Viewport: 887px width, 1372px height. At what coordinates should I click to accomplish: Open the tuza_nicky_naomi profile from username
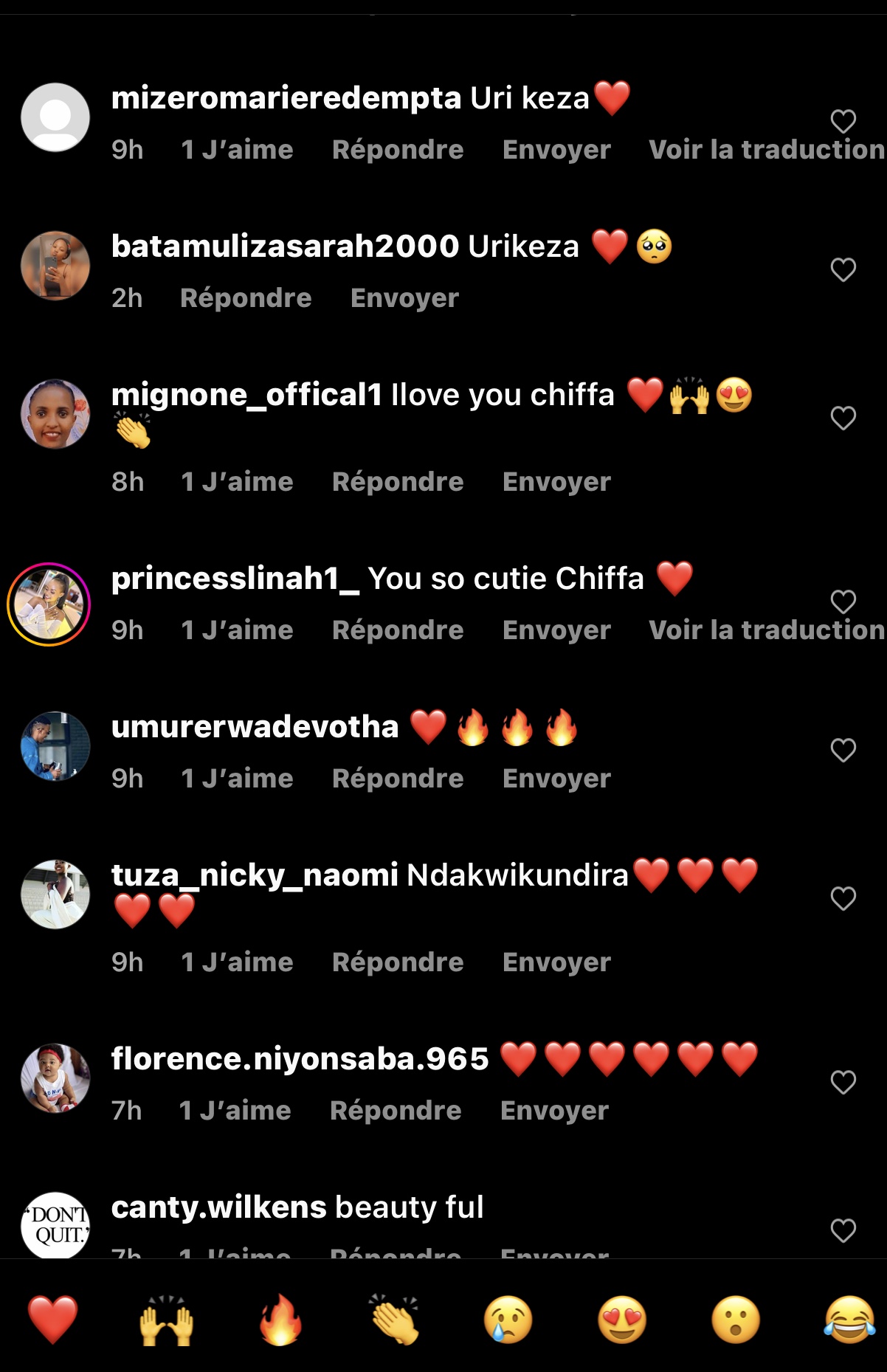coord(255,875)
